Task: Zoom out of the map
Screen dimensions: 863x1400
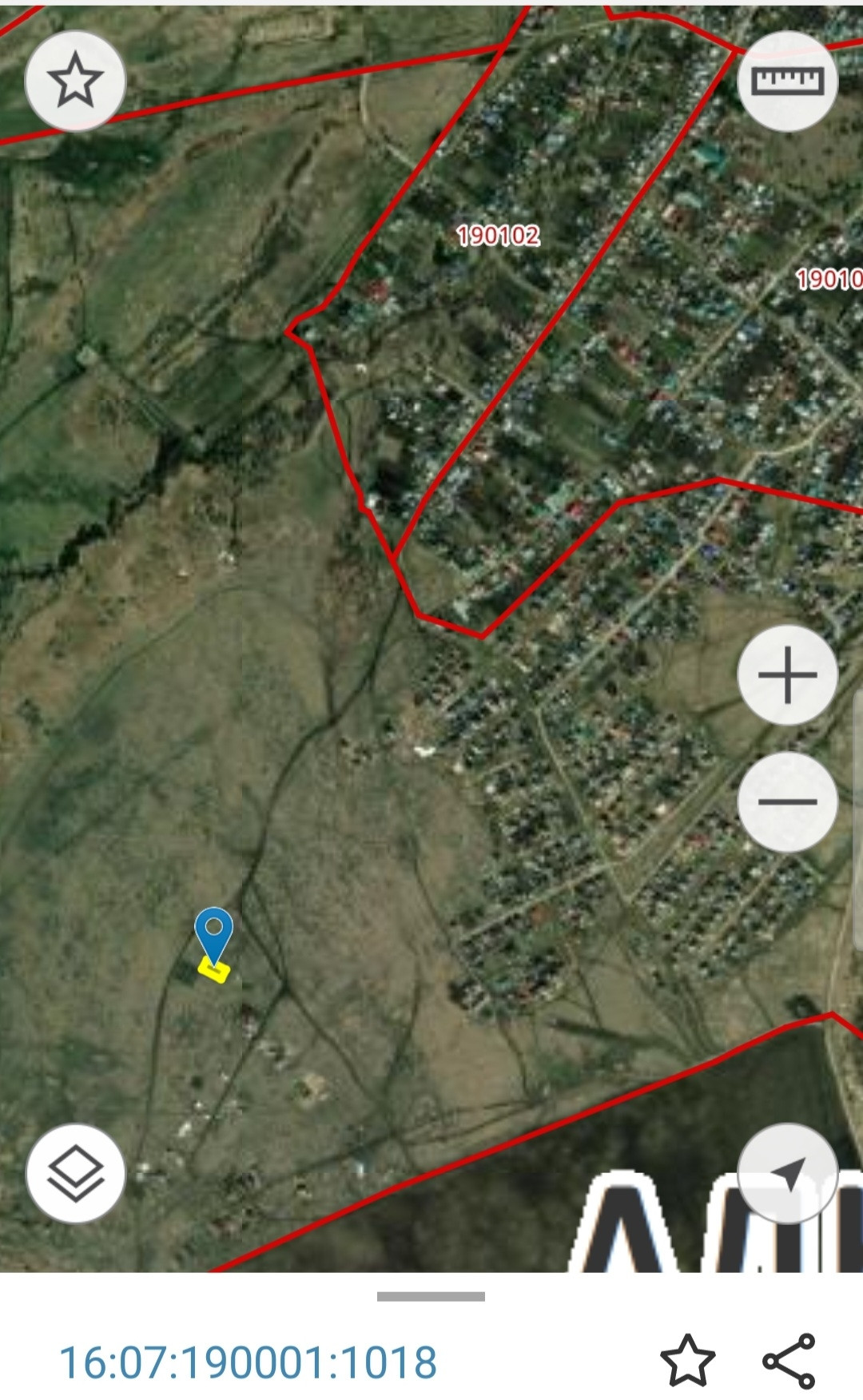Action: [x=787, y=801]
